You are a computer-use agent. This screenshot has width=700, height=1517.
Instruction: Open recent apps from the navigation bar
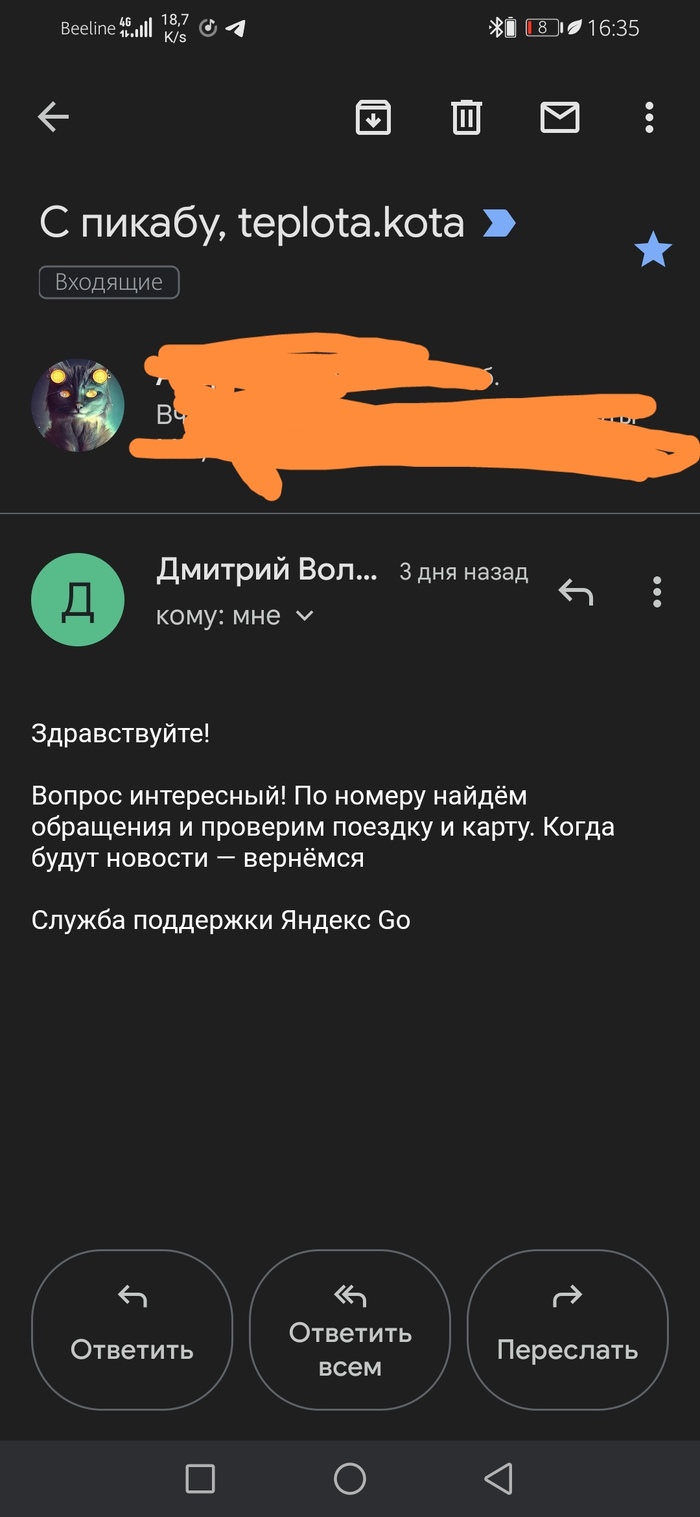pyautogui.click(x=200, y=1478)
